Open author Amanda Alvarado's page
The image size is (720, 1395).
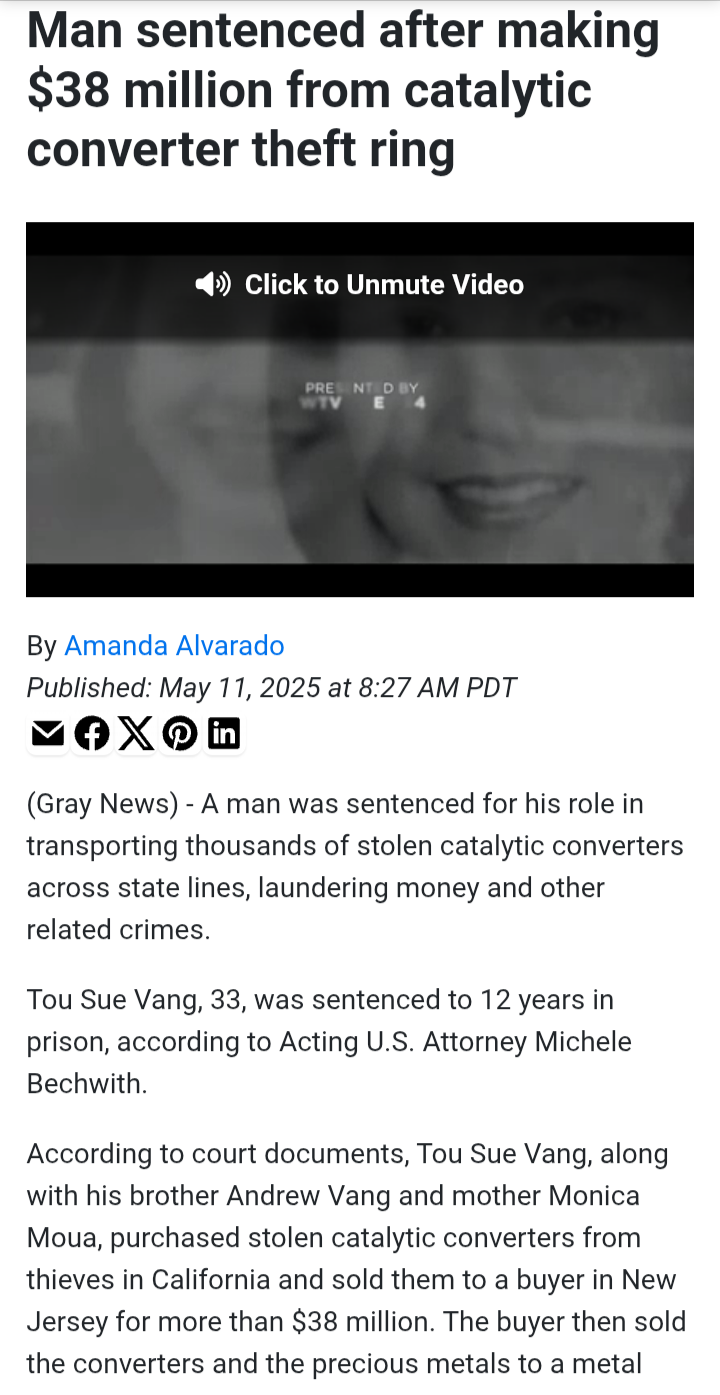(174, 646)
